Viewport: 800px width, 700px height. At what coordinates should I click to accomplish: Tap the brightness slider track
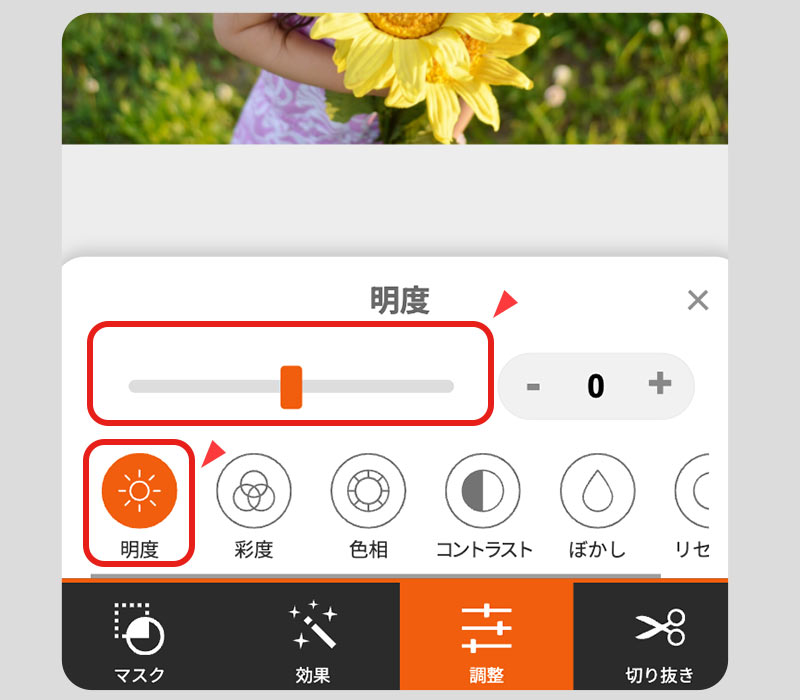pyautogui.click(x=380, y=387)
